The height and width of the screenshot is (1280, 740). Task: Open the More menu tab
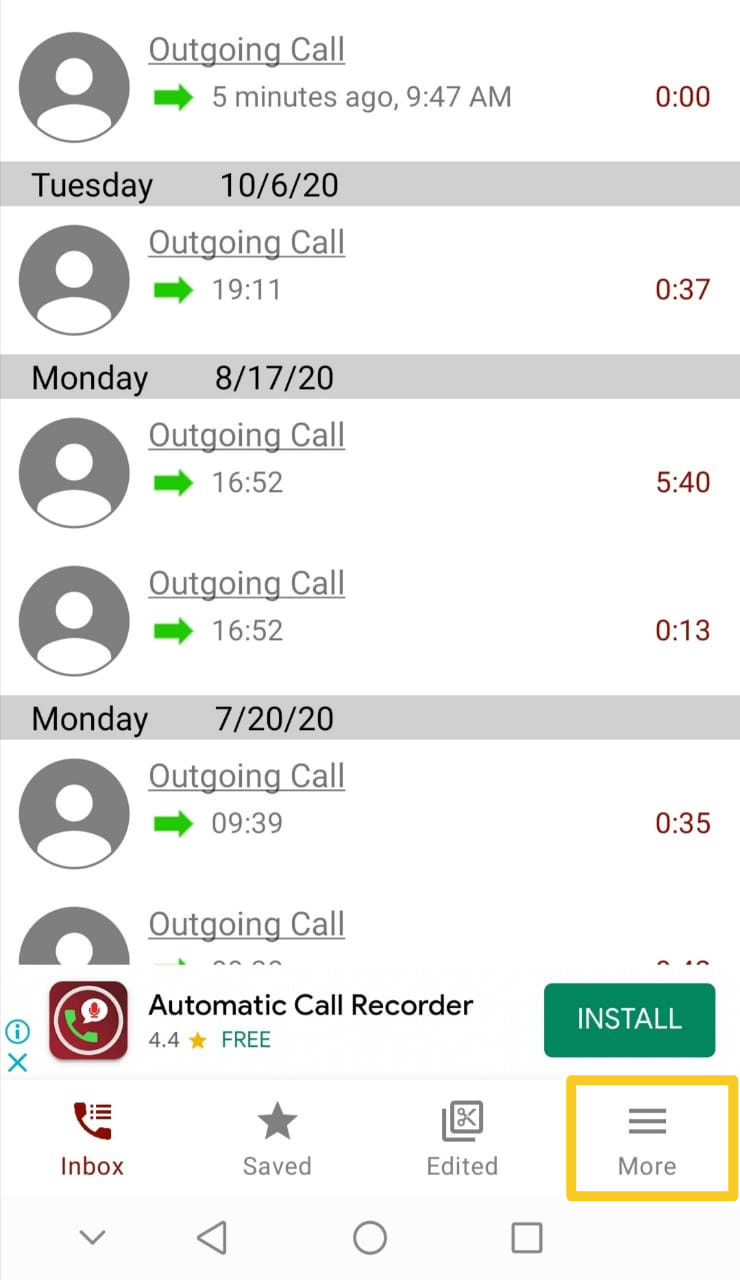coord(647,1139)
